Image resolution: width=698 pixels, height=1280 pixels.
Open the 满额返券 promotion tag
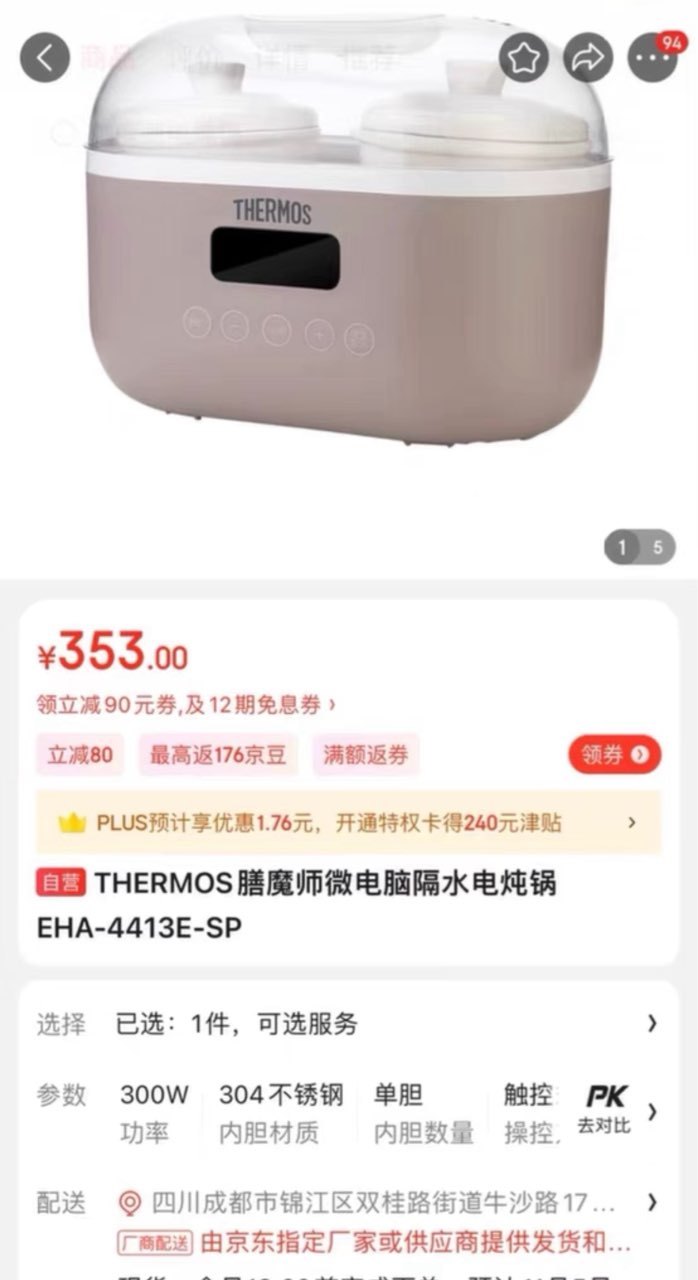(365, 755)
